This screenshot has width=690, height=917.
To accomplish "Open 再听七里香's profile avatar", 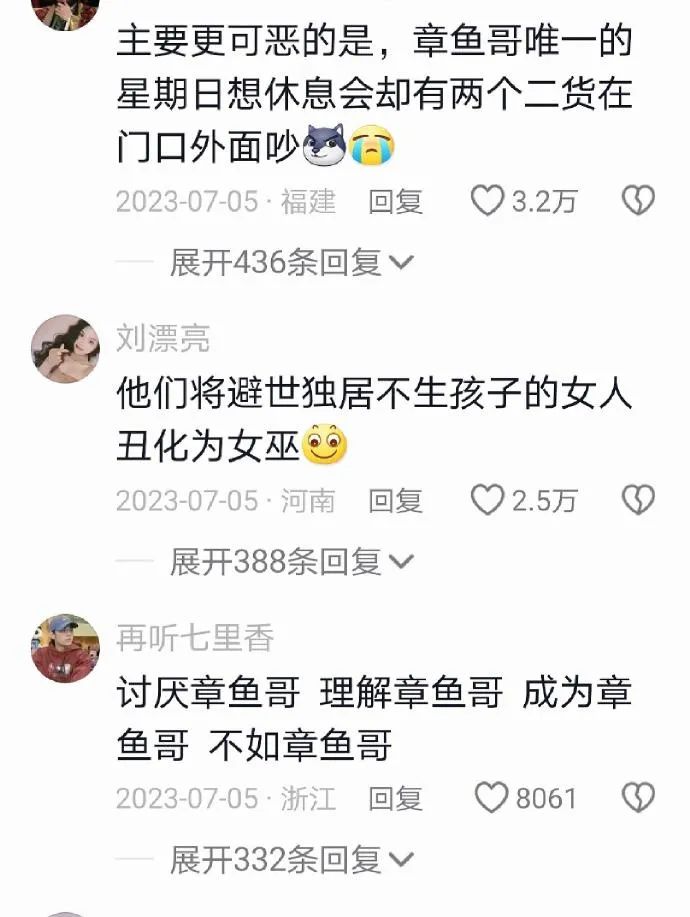I will coord(65,648).
